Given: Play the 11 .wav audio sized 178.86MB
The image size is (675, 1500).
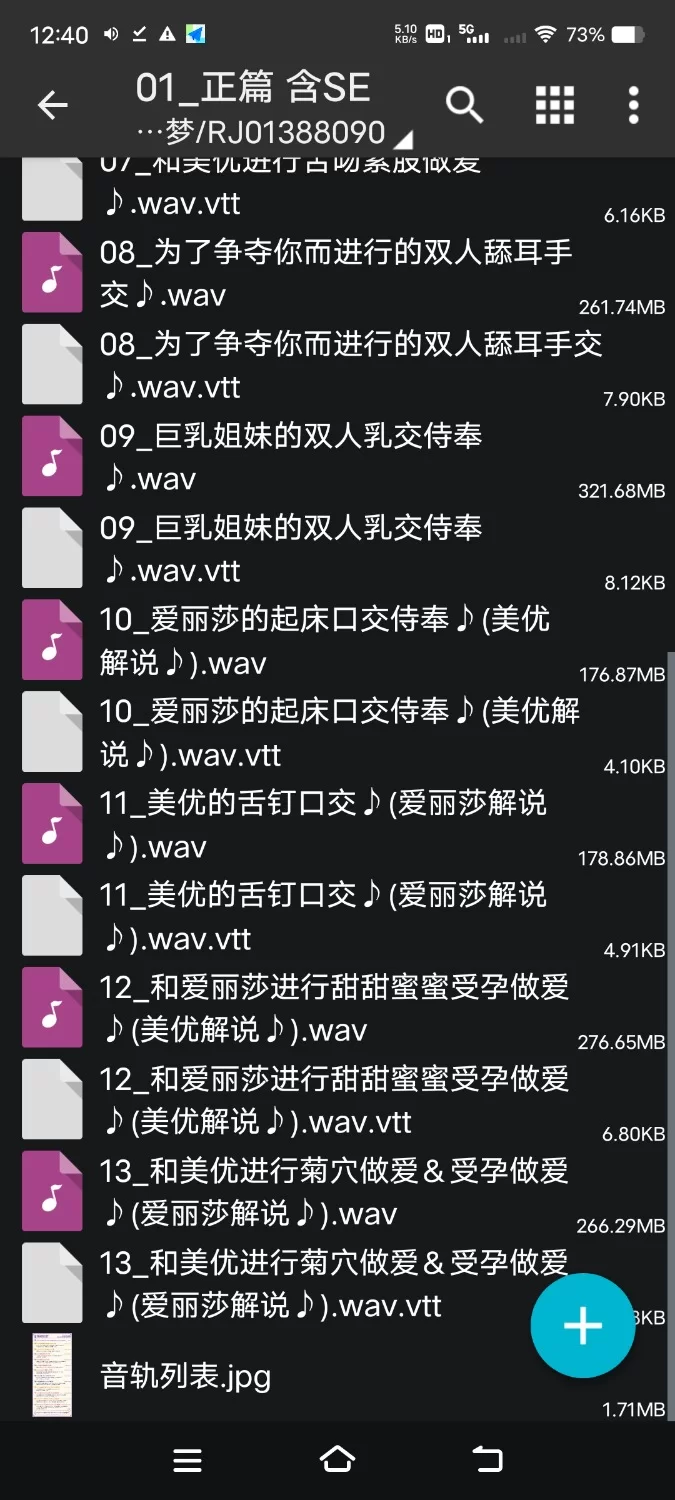Looking at the screenshot, I should pyautogui.click(x=300, y=825).
